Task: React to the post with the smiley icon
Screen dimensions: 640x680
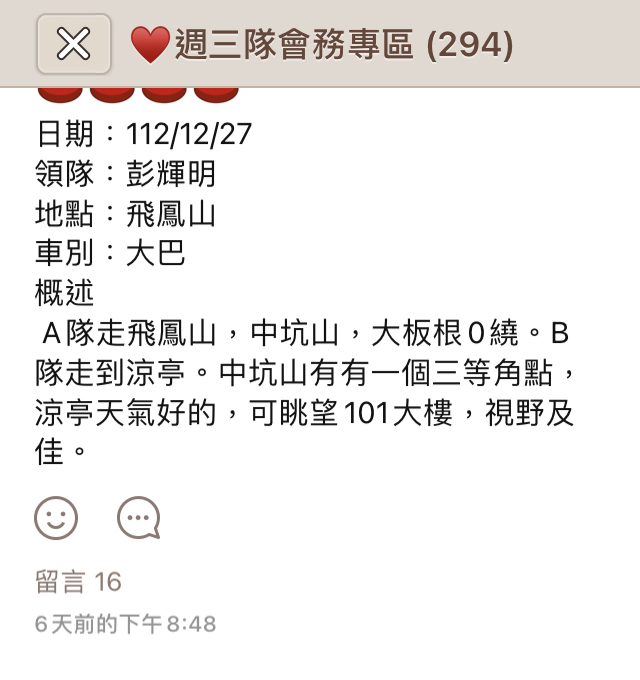Action: pos(56,518)
